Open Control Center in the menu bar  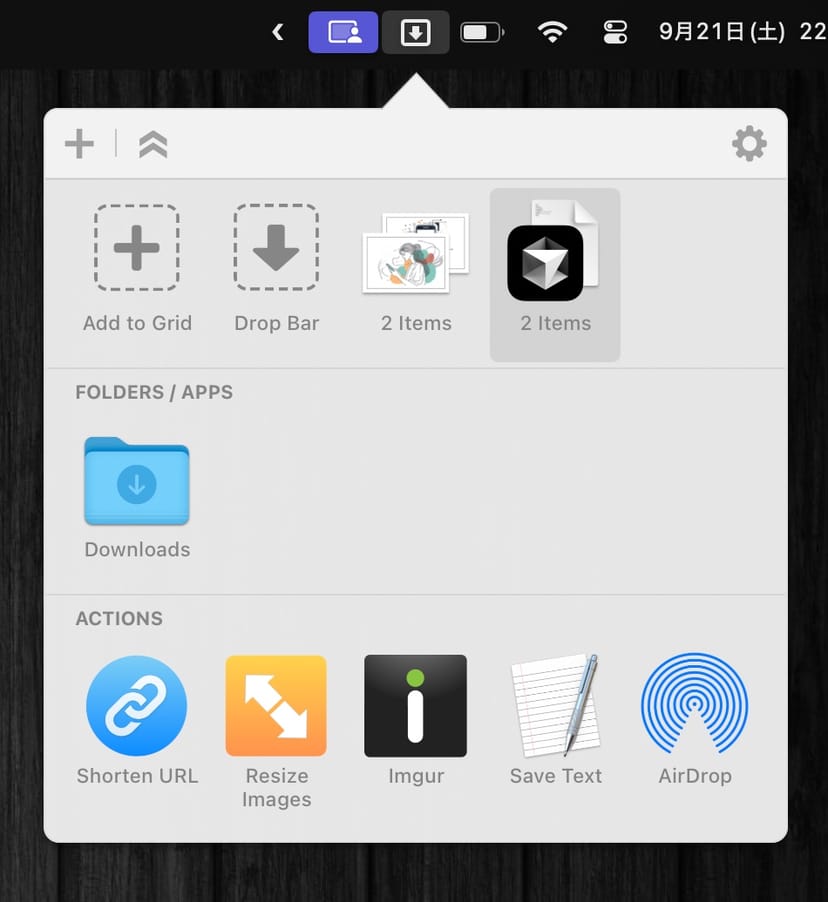coord(615,32)
